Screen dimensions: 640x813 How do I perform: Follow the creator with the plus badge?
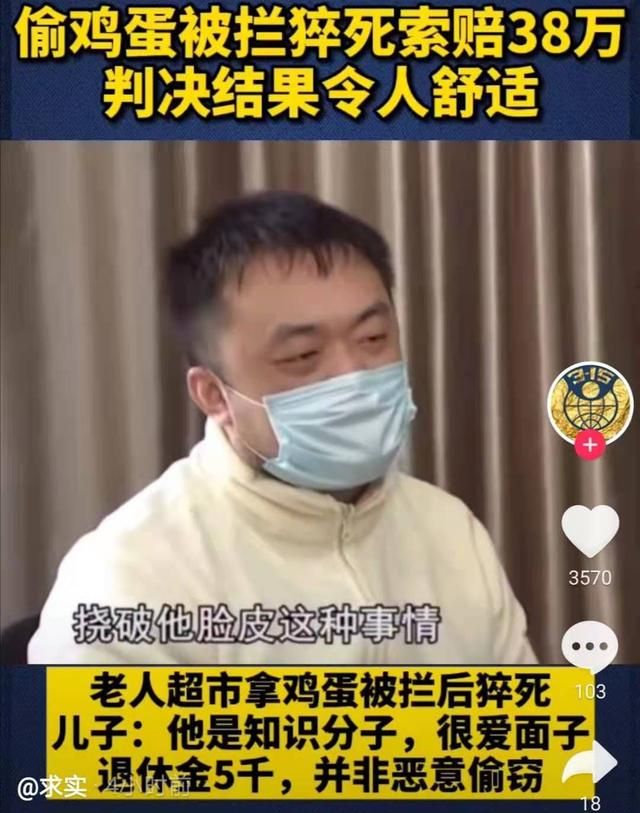(590, 445)
